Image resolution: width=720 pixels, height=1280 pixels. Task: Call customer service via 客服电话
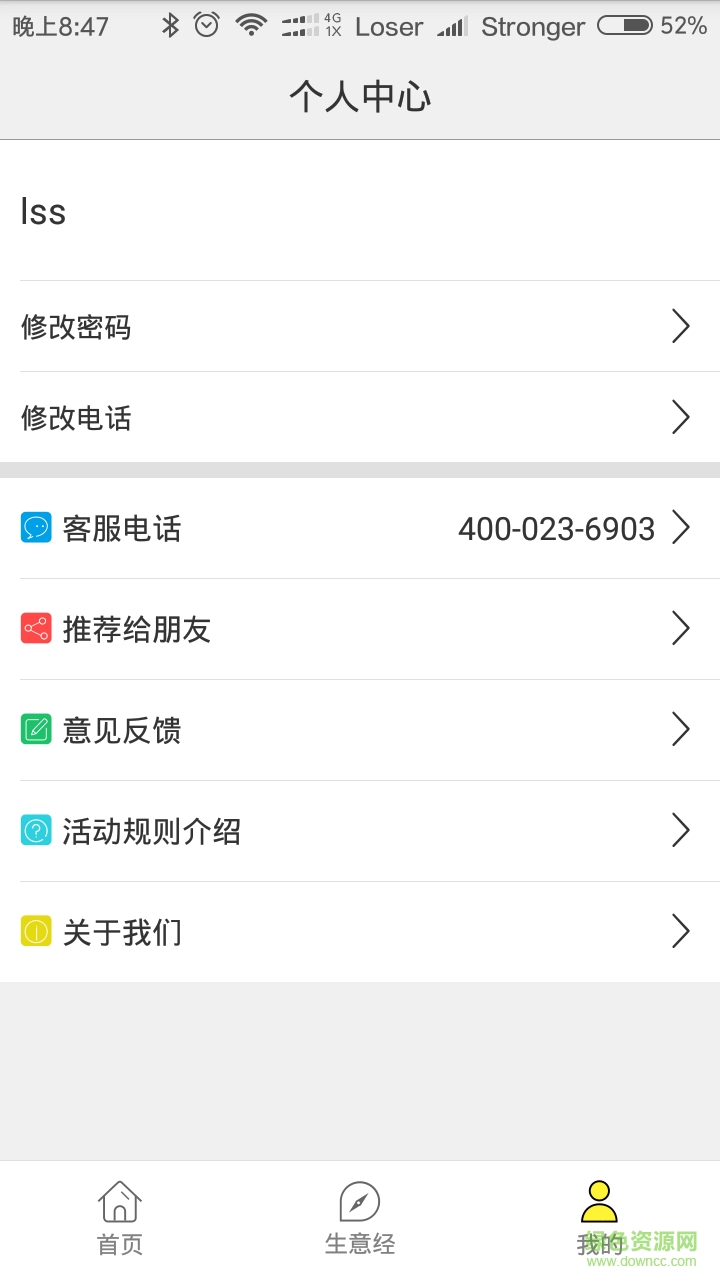tap(360, 528)
